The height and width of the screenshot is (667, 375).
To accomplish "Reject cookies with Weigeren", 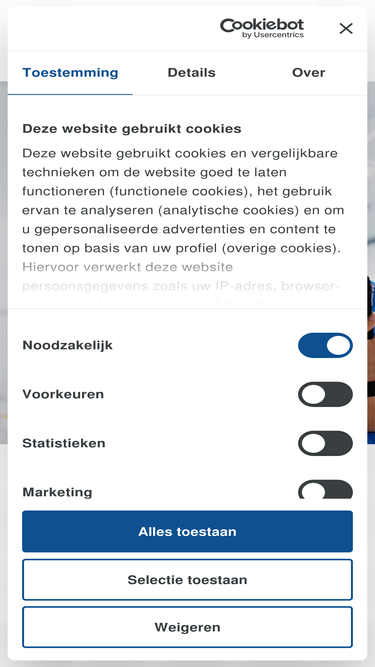I will 188,627.
